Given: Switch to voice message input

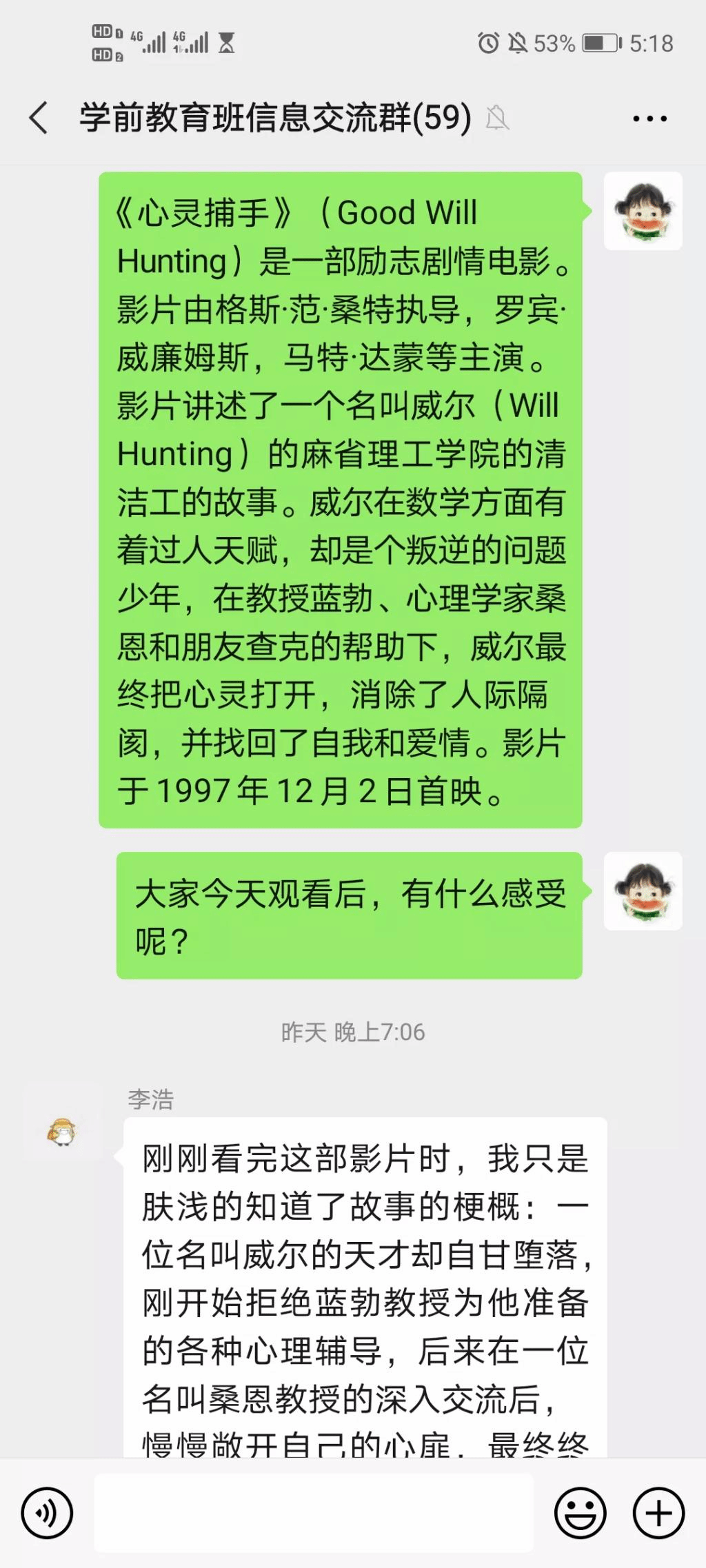Looking at the screenshot, I should (x=47, y=1514).
